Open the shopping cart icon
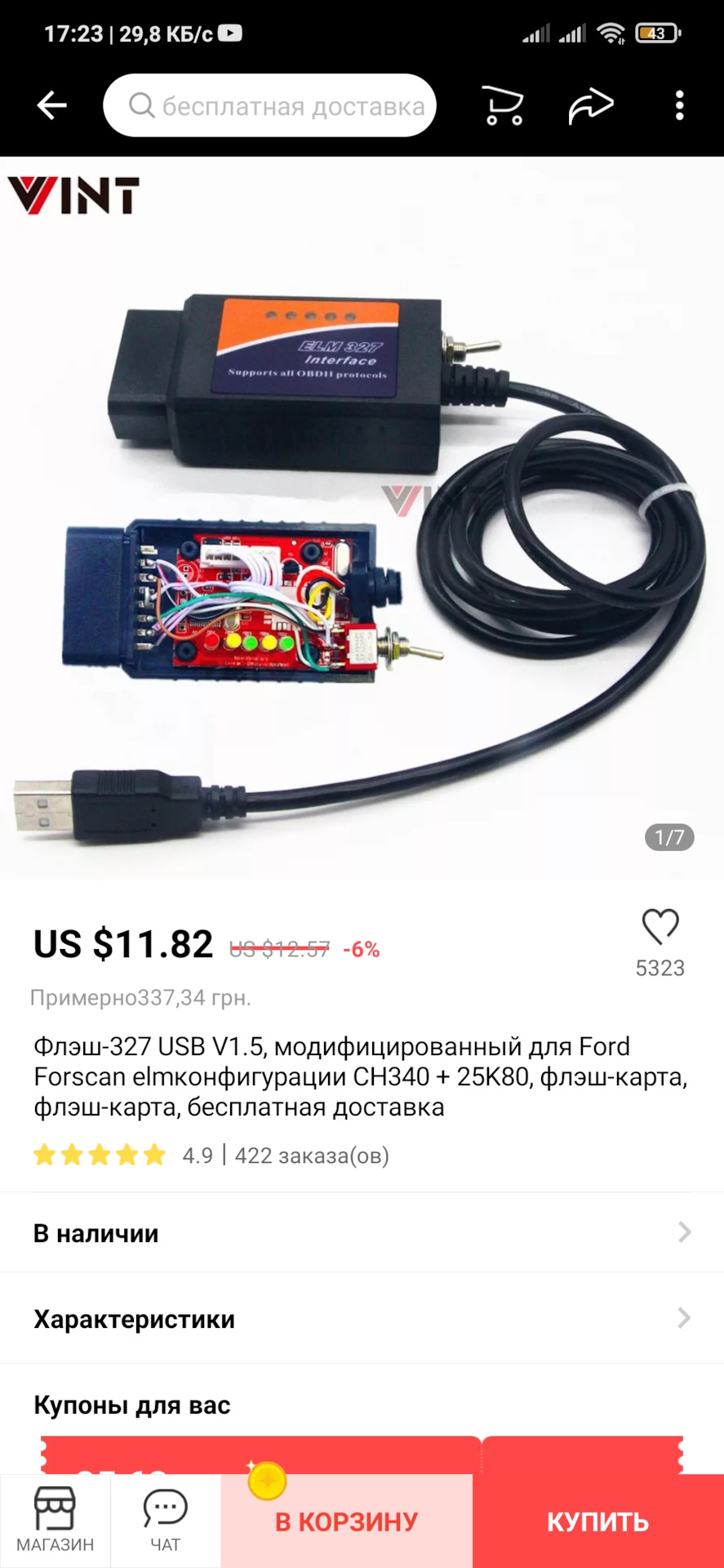This screenshot has width=724, height=1568. click(503, 105)
